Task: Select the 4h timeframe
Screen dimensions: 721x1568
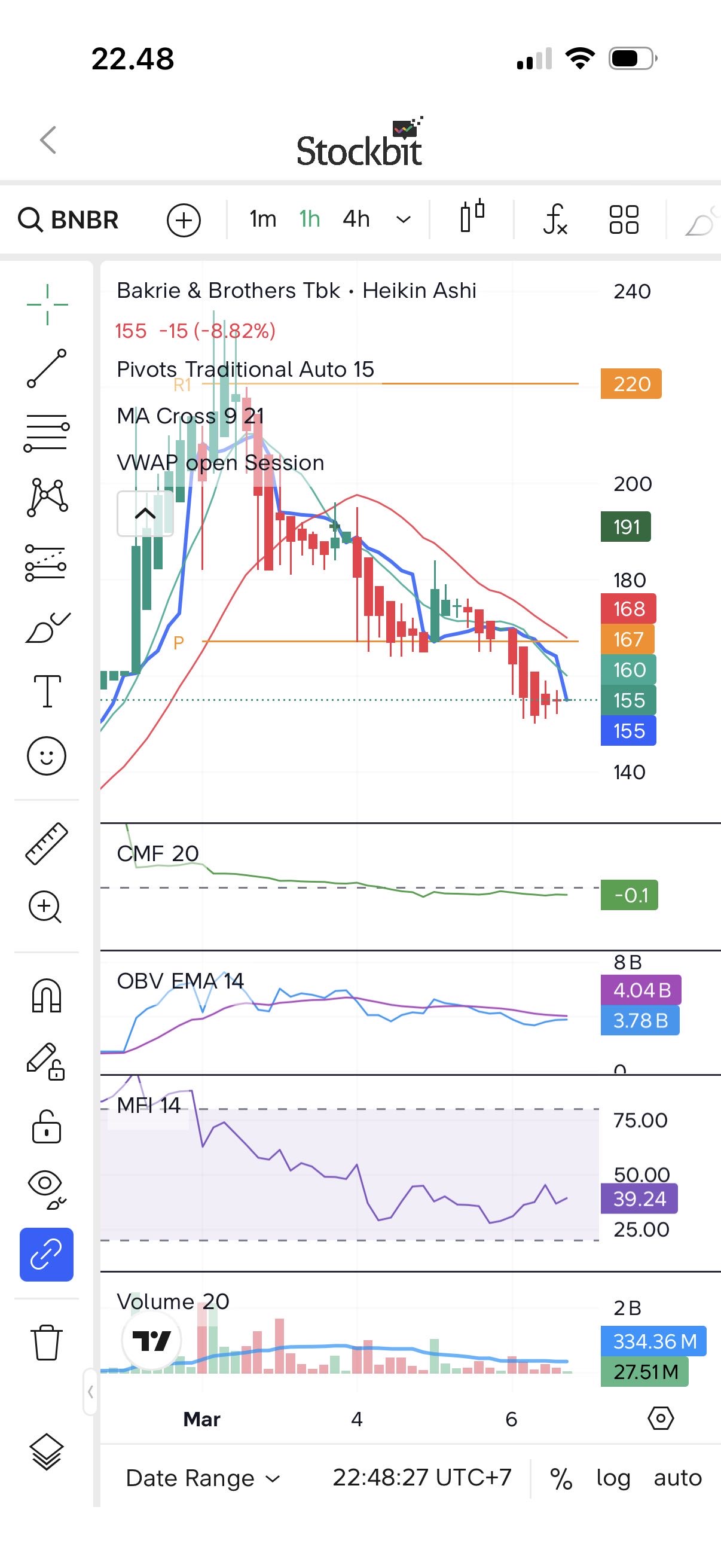Action: pyautogui.click(x=356, y=219)
